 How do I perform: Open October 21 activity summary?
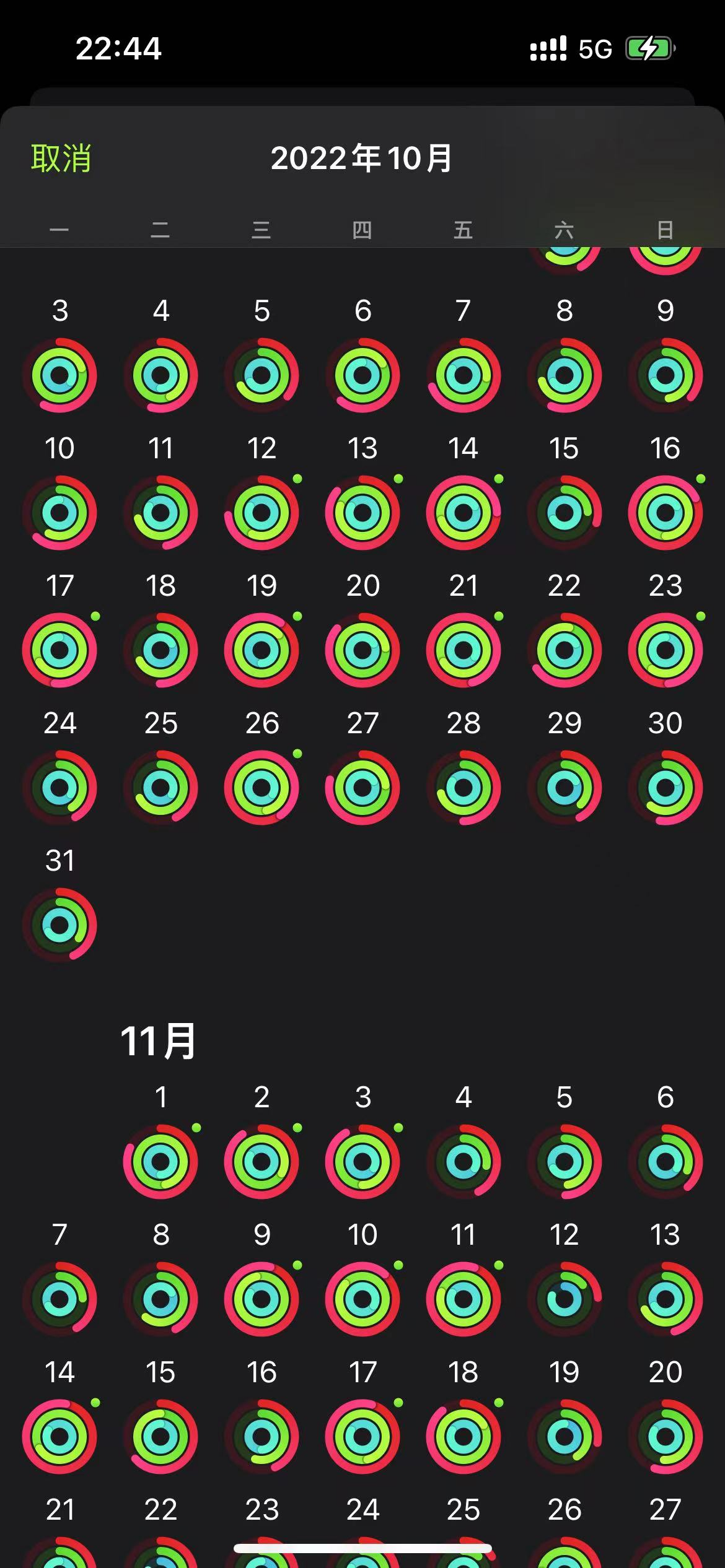point(464,650)
